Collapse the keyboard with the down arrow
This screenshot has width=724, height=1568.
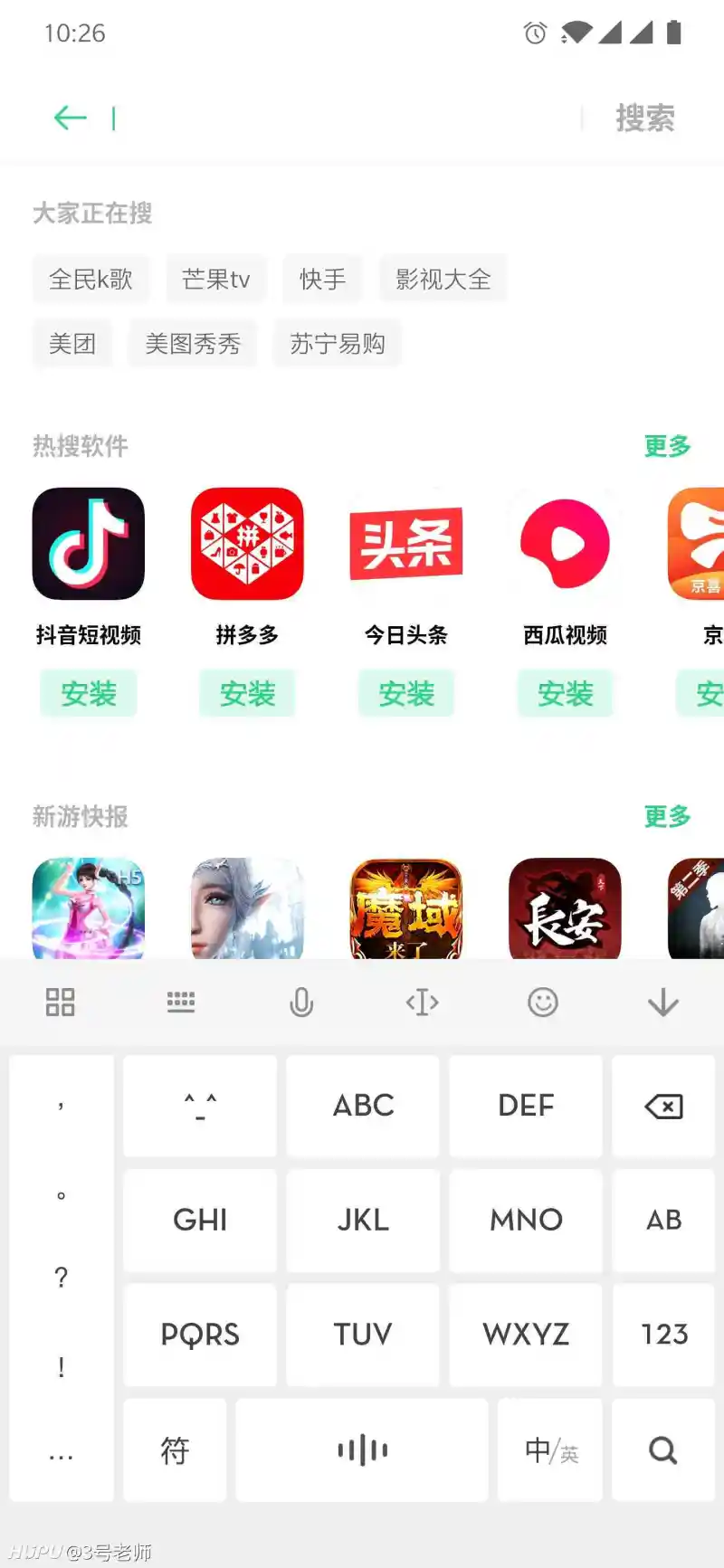point(663,1002)
